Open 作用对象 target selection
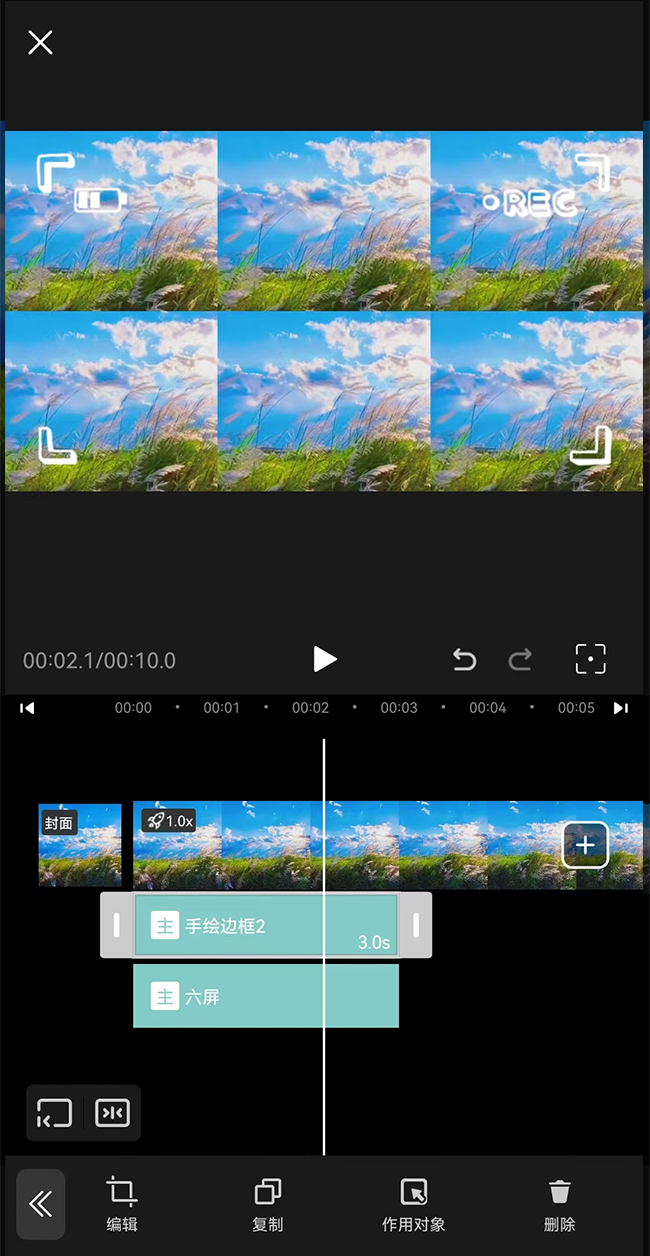This screenshot has width=650, height=1256. 413,1204
